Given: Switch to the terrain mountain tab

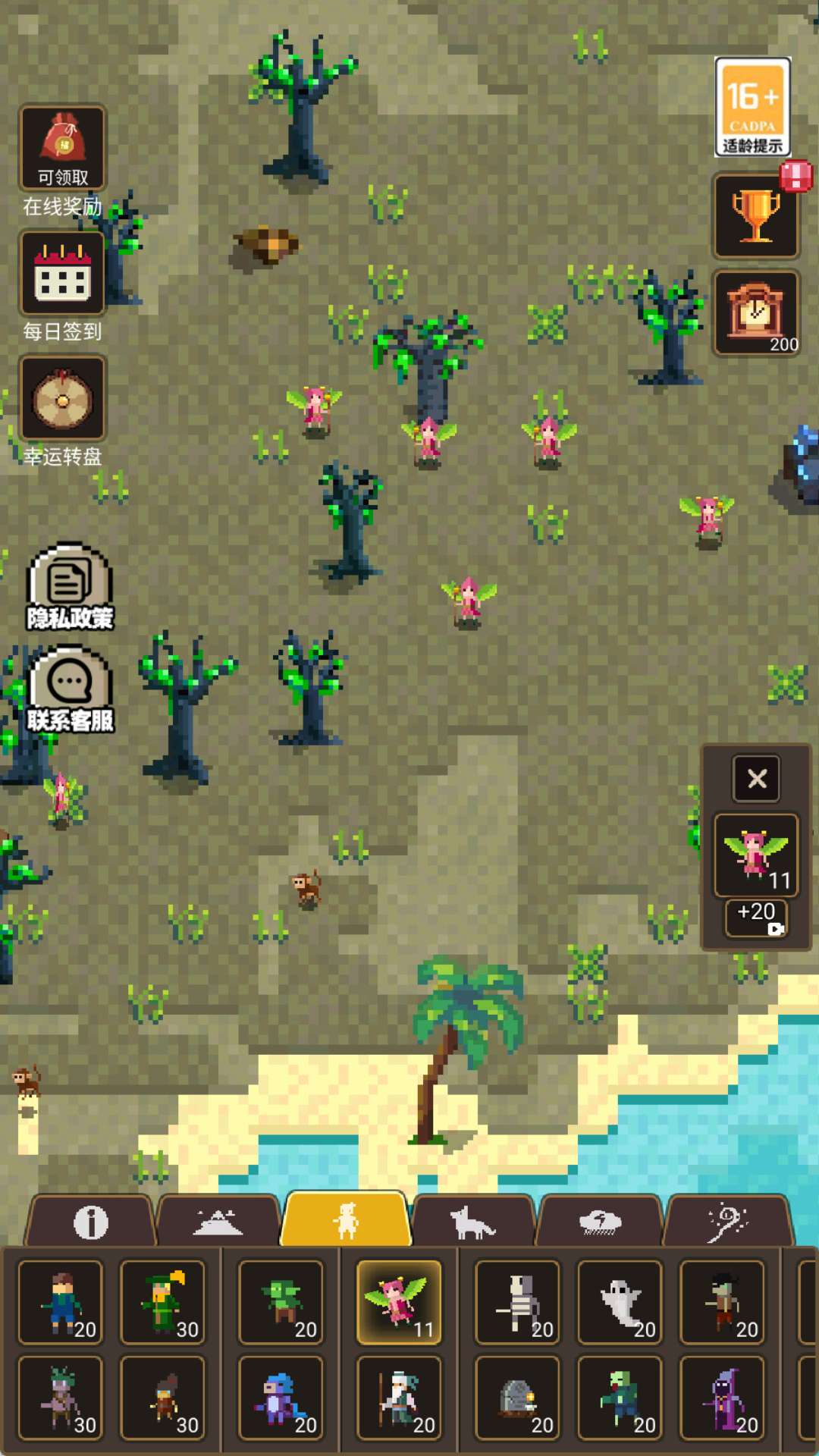Looking at the screenshot, I should click(218, 1222).
